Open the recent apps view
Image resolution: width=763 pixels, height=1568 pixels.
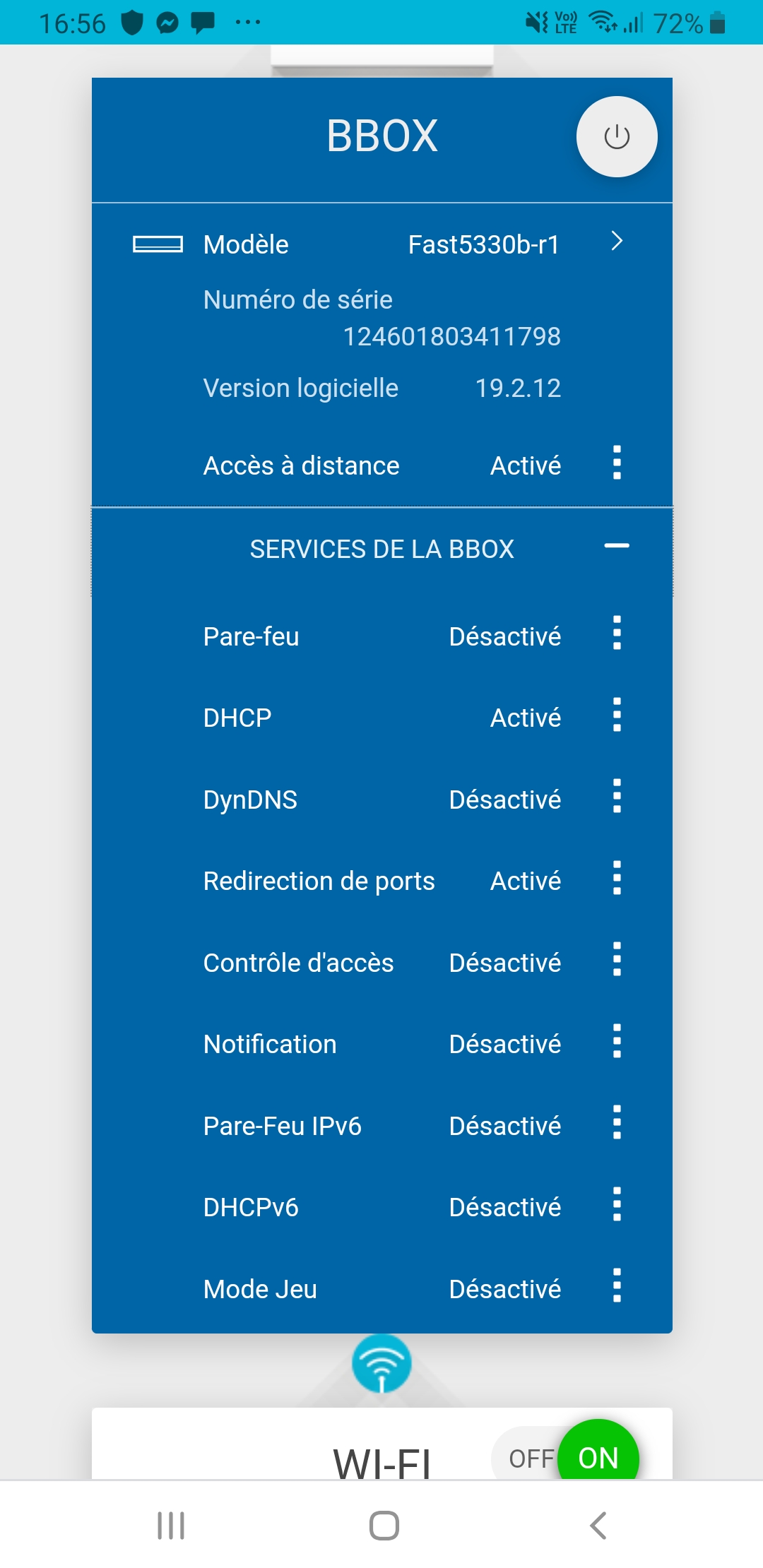point(171,1526)
